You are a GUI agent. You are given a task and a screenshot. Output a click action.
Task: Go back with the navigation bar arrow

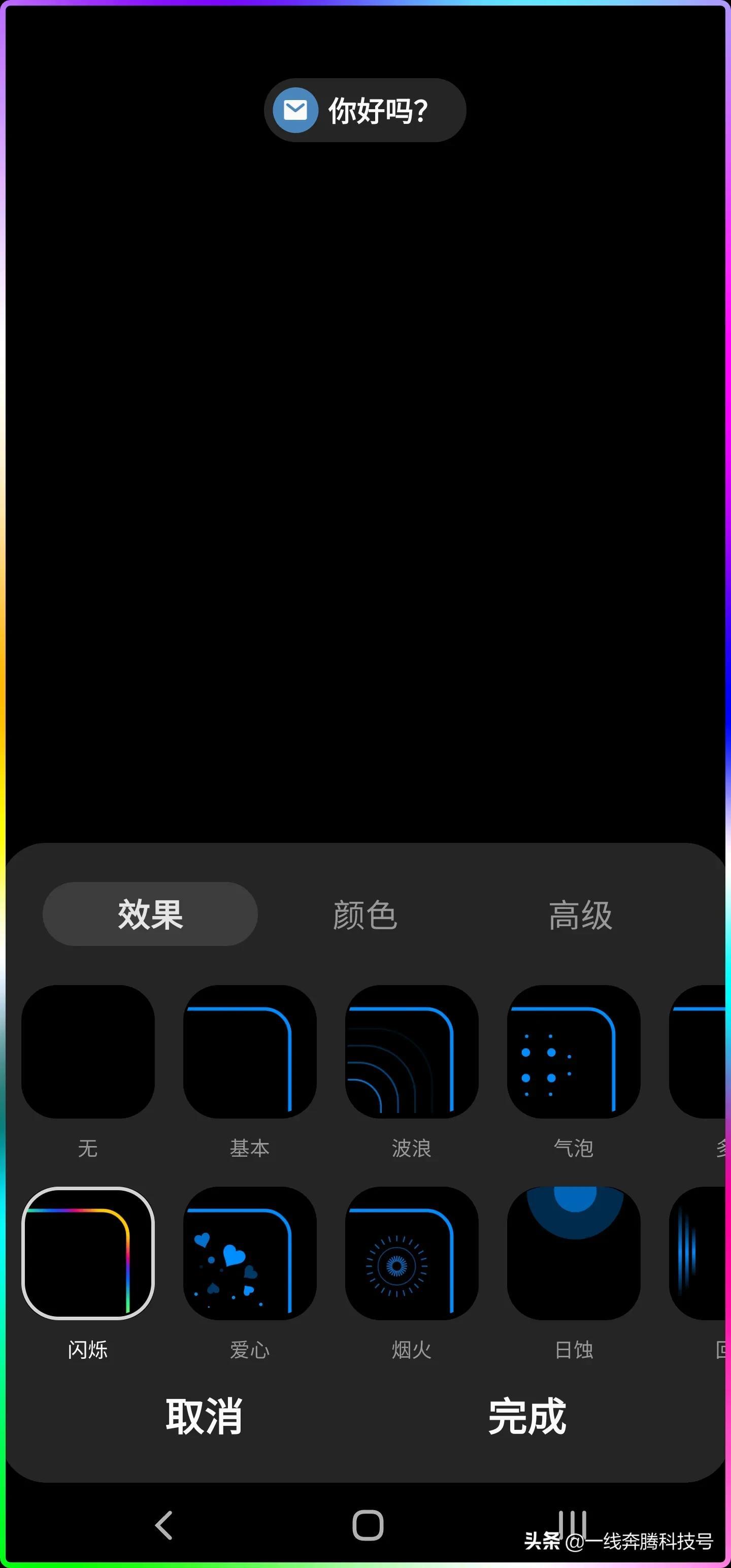pyautogui.click(x=164, y=1525)
